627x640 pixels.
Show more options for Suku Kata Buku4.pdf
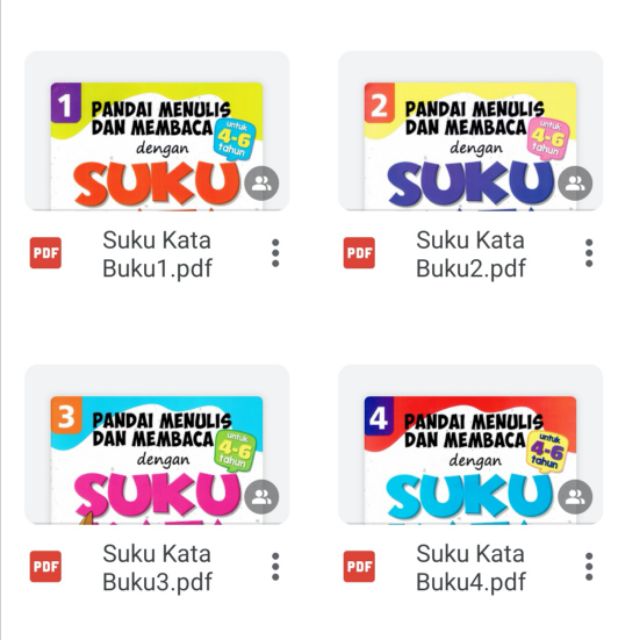589,567
